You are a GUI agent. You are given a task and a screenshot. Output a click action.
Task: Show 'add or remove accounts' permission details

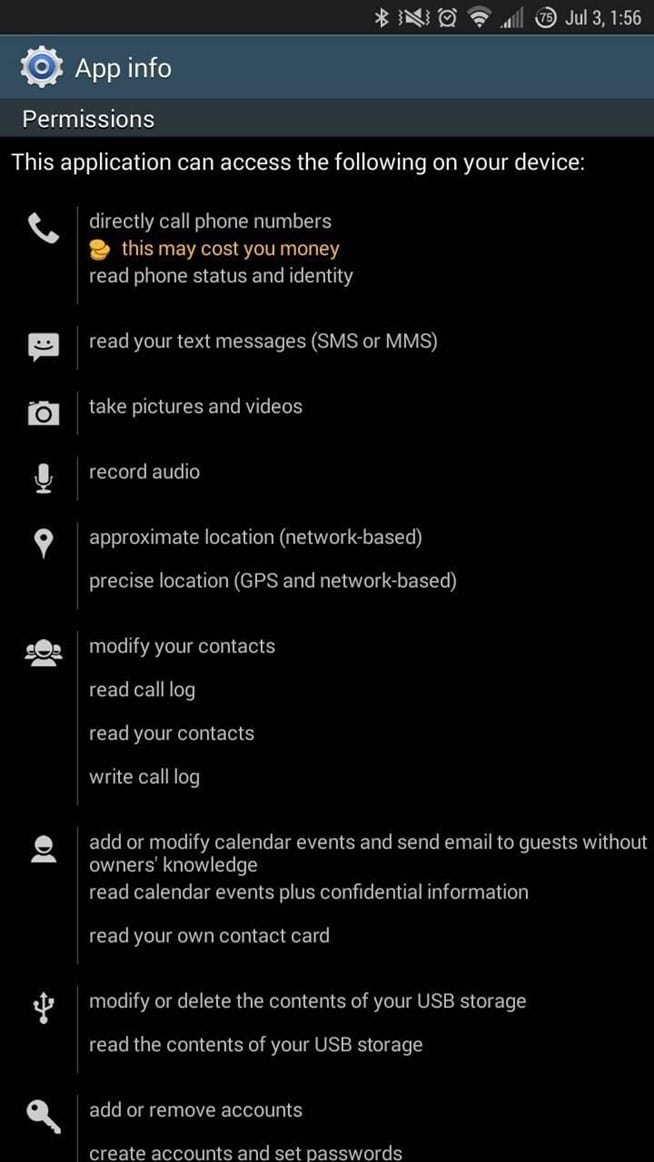[x=196, y=1110]
